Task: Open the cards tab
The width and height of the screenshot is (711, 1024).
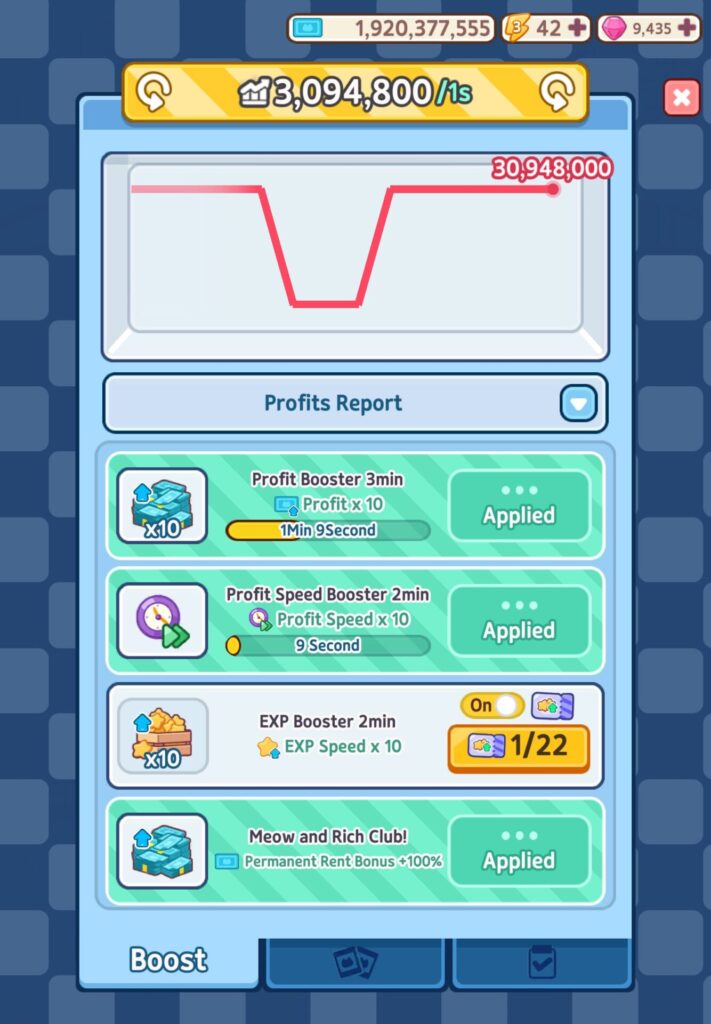Action: click(x=355, y=963)
